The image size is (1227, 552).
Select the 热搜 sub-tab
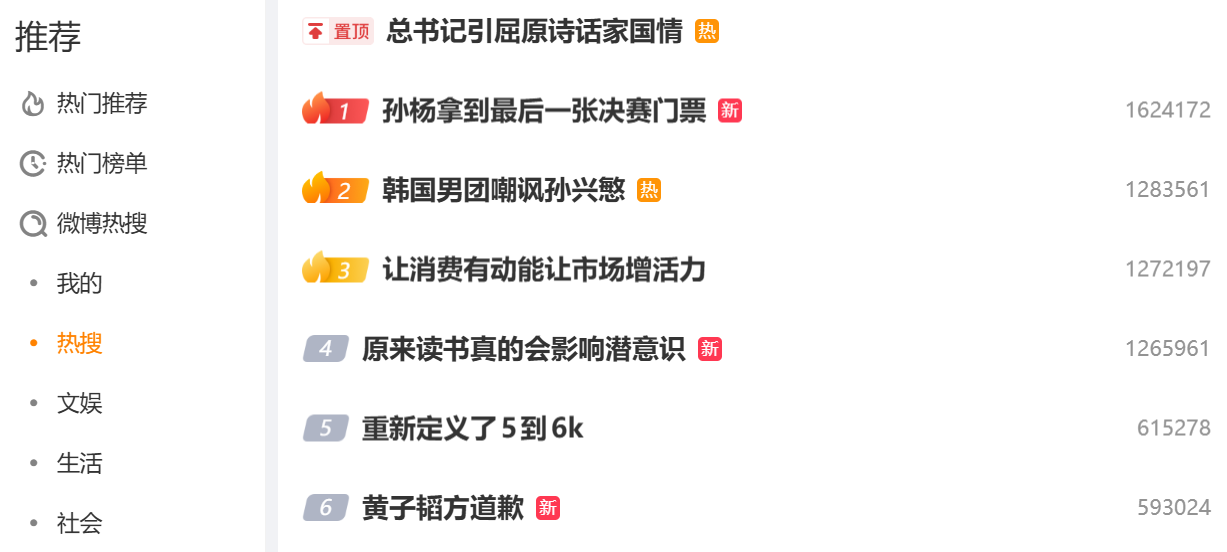pos(80,343)
